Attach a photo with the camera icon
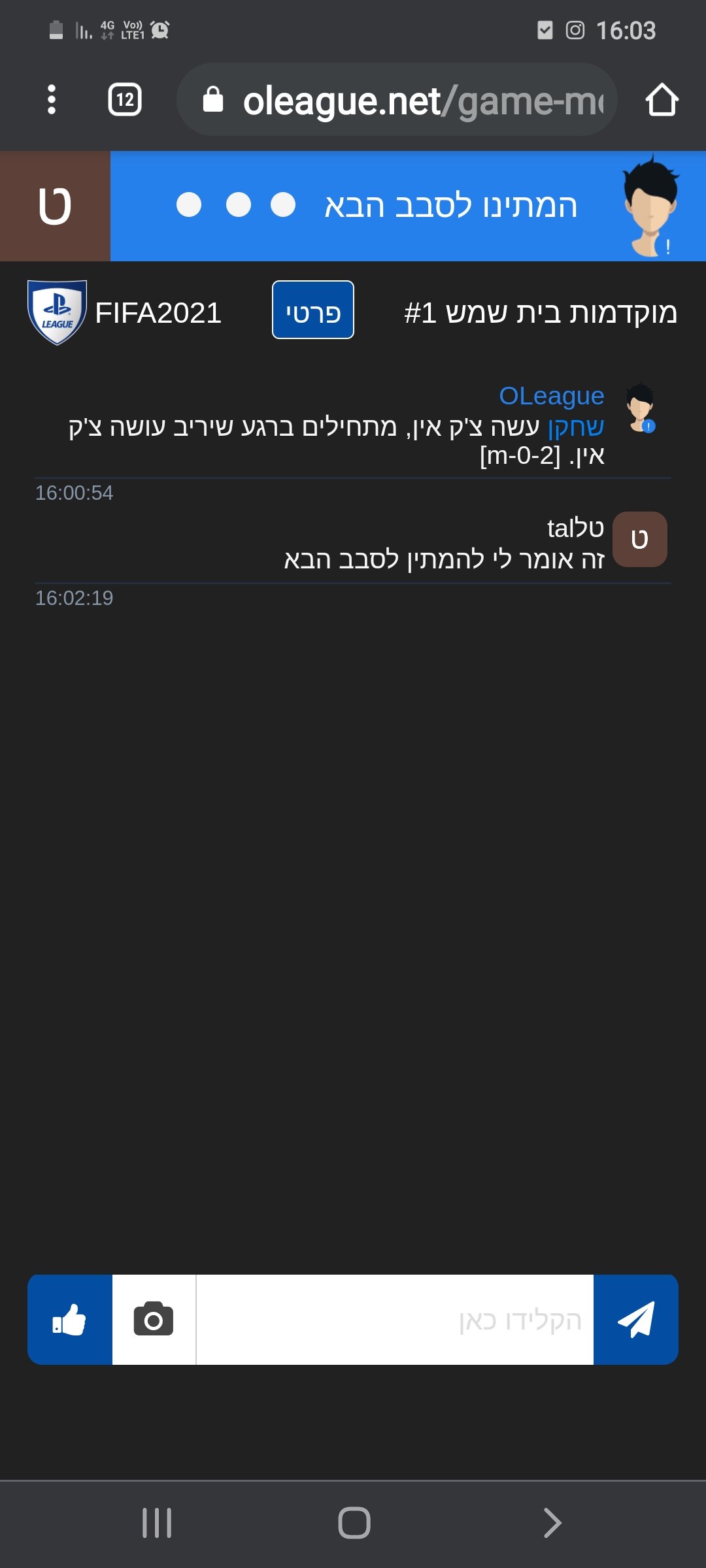The width and height of the screenshot is (706, 1568). (154, 1319)
